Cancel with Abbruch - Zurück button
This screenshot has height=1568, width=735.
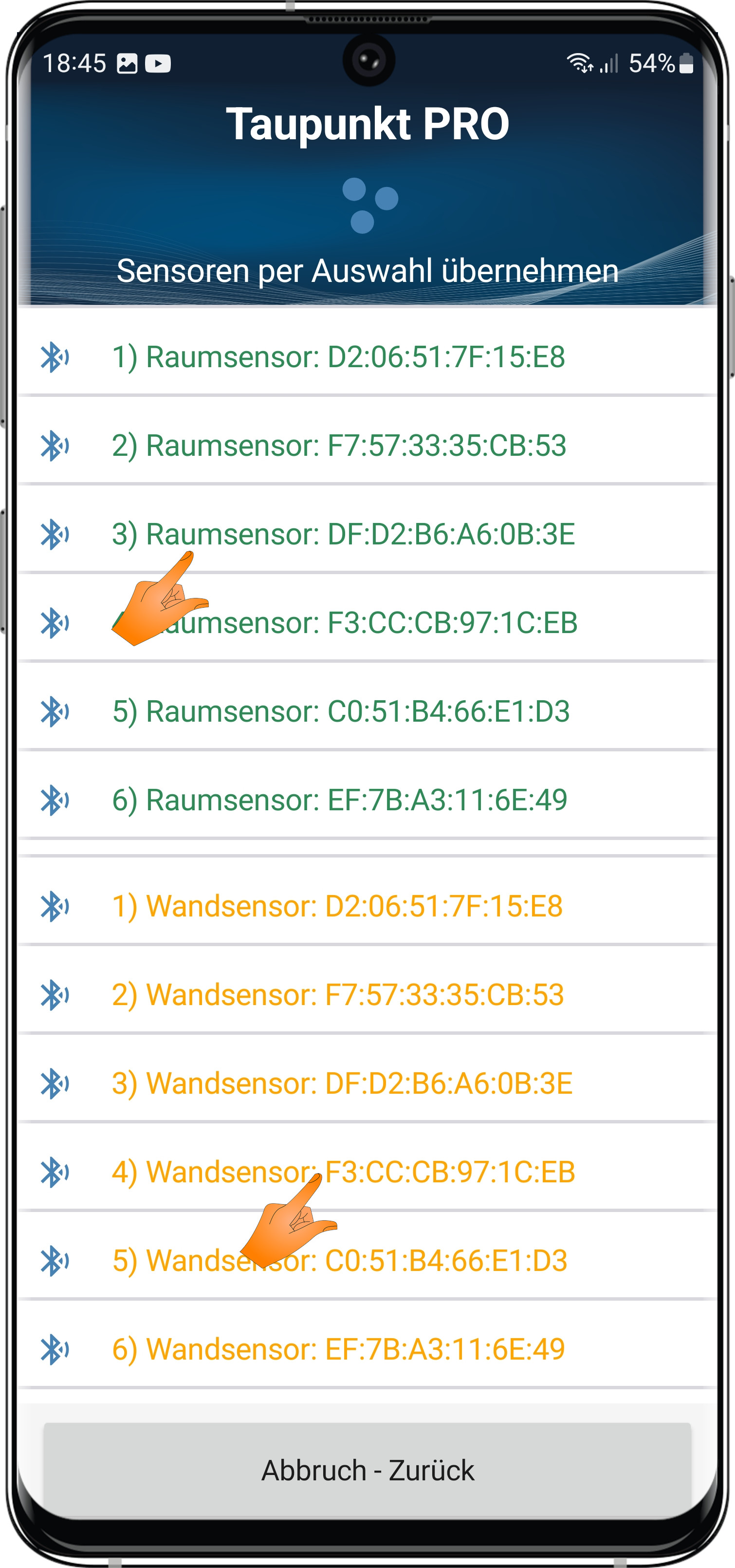pos(367,1470)
